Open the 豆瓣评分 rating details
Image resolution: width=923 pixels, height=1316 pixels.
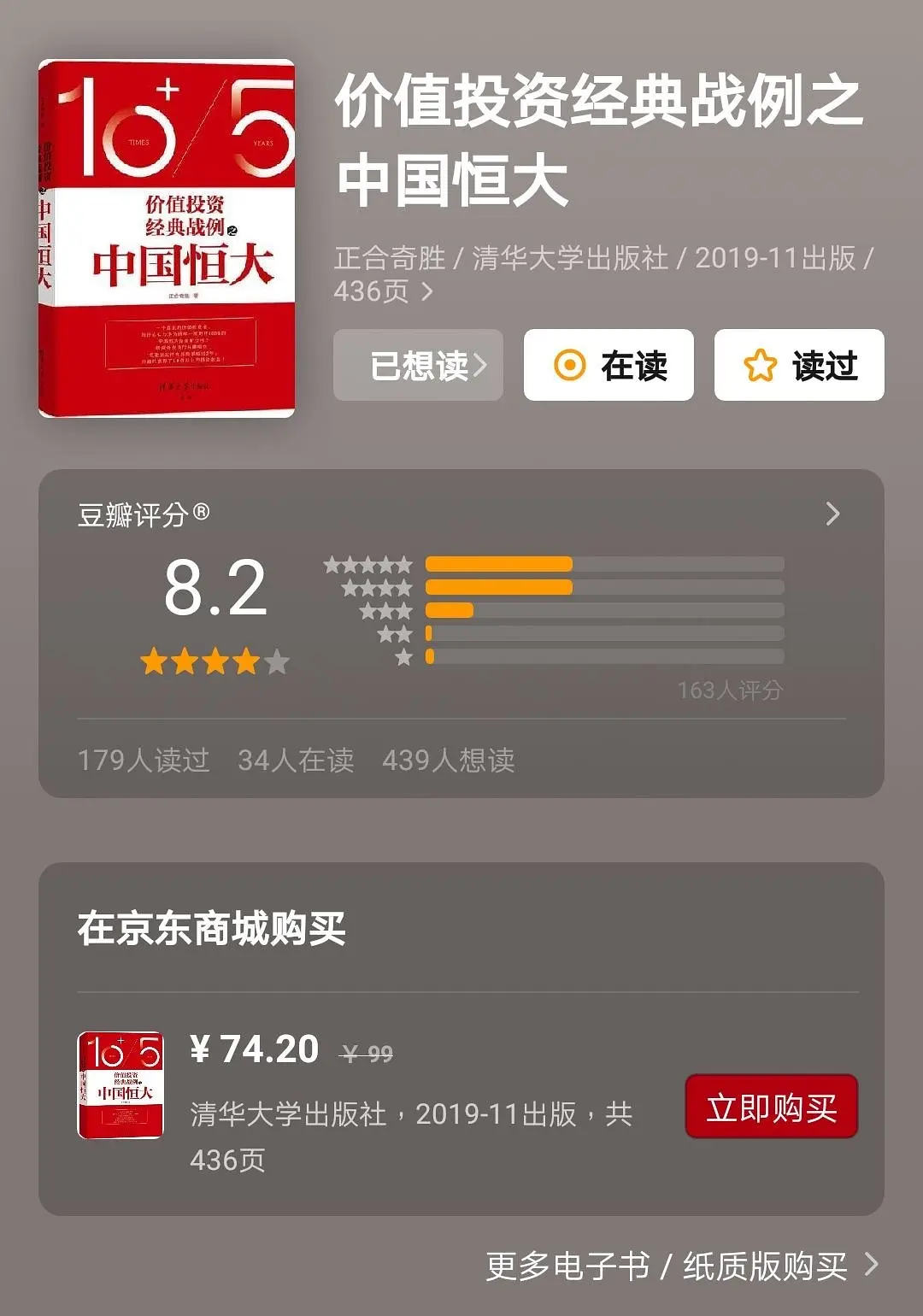pyautogui.click(x=832, y=514)
